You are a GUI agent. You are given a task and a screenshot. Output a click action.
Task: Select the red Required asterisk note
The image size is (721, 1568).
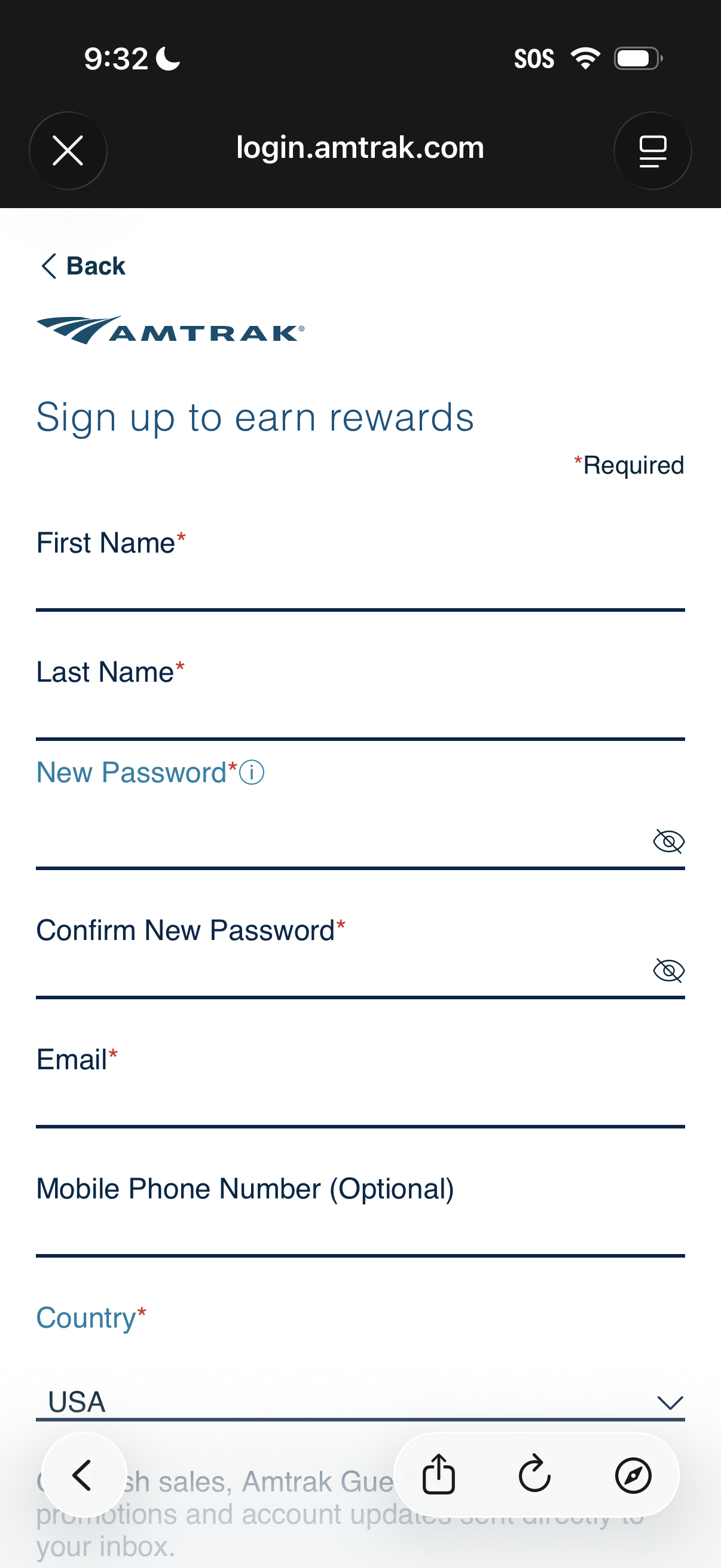click(628, 465)
